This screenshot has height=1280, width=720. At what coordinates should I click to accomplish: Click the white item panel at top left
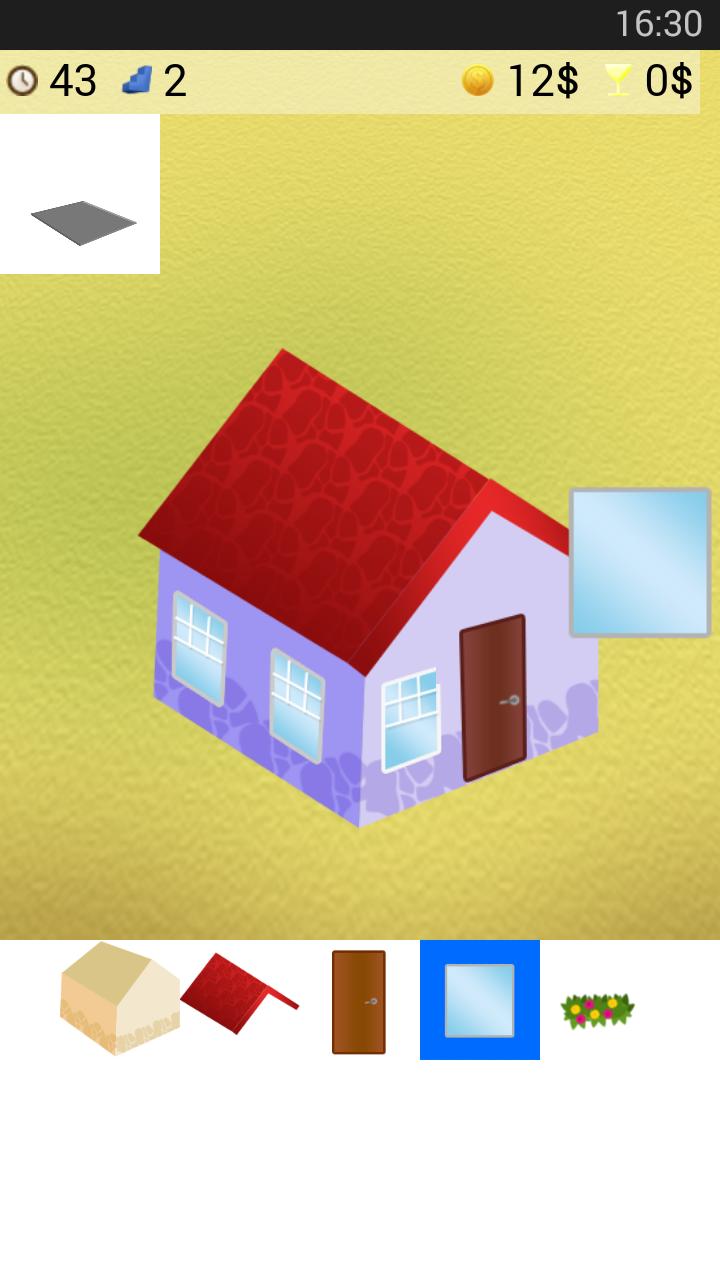(80, 193)
